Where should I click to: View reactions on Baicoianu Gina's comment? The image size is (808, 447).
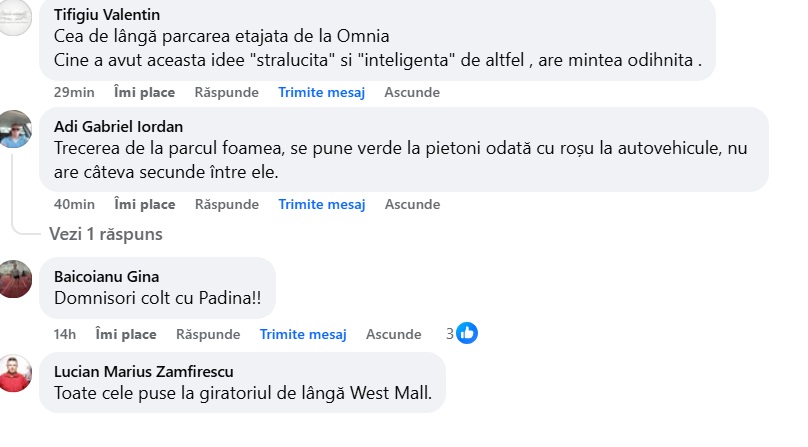pyautogui.click(x=462, y=334)
